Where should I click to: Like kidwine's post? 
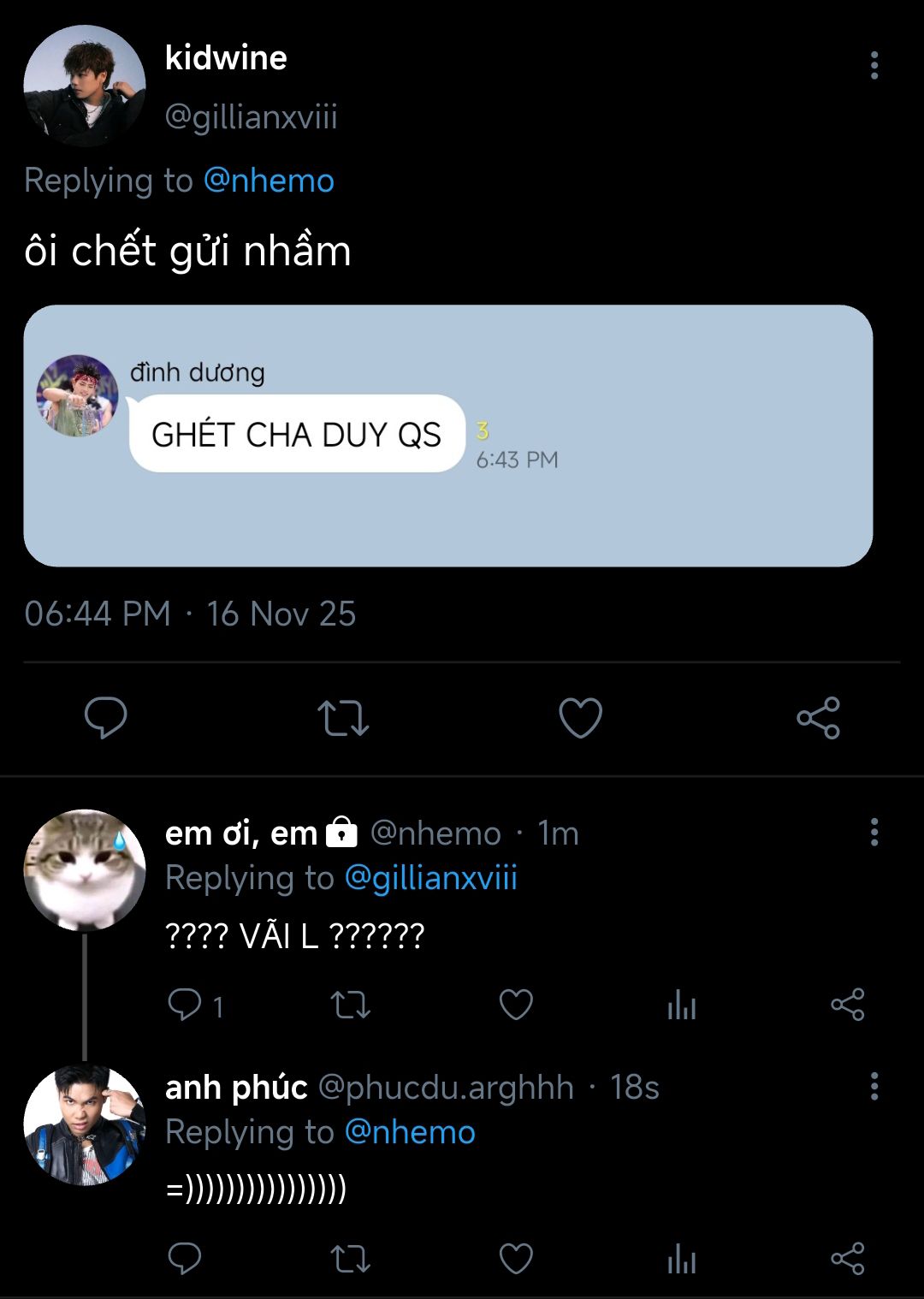(580, 718)
